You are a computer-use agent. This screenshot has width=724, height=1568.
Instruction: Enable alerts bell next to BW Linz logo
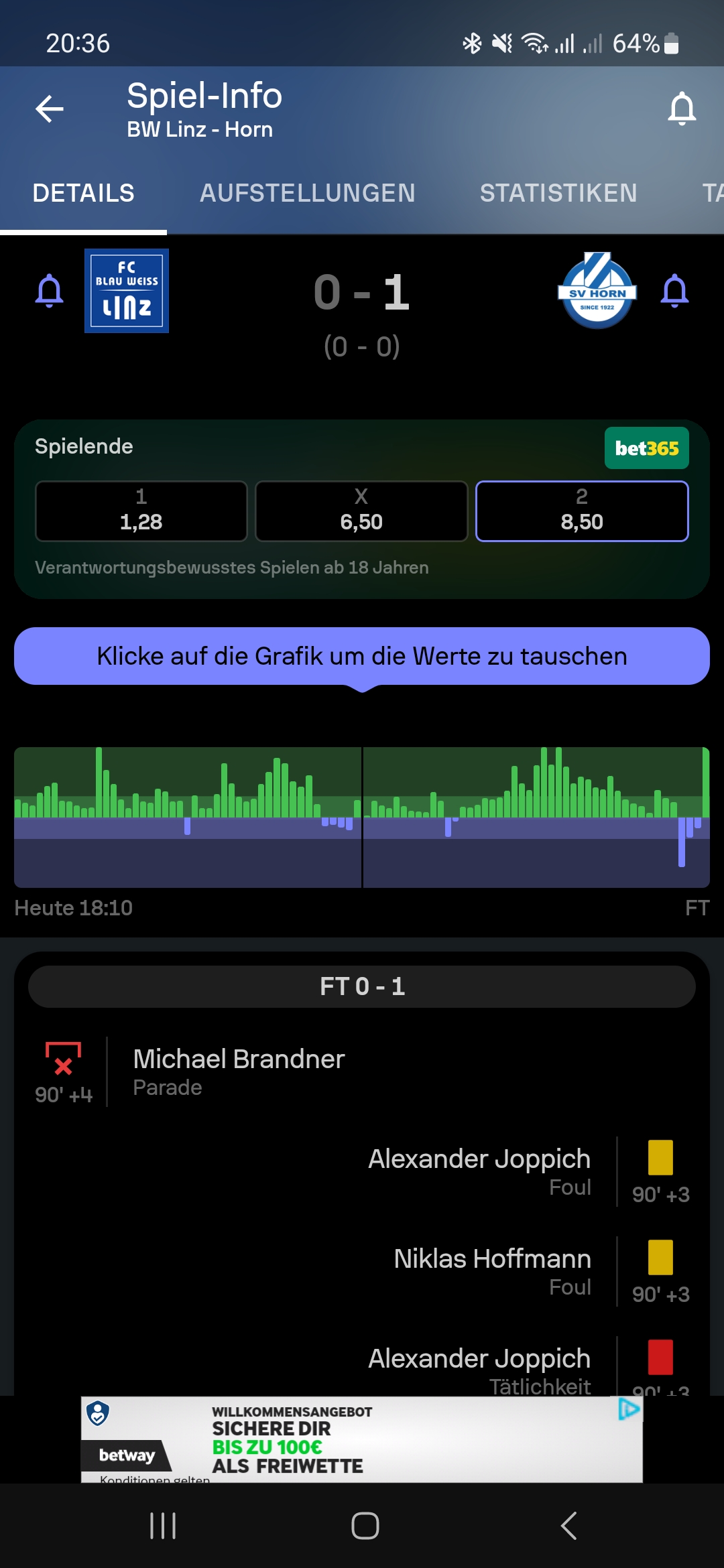(x=49, y=291)
